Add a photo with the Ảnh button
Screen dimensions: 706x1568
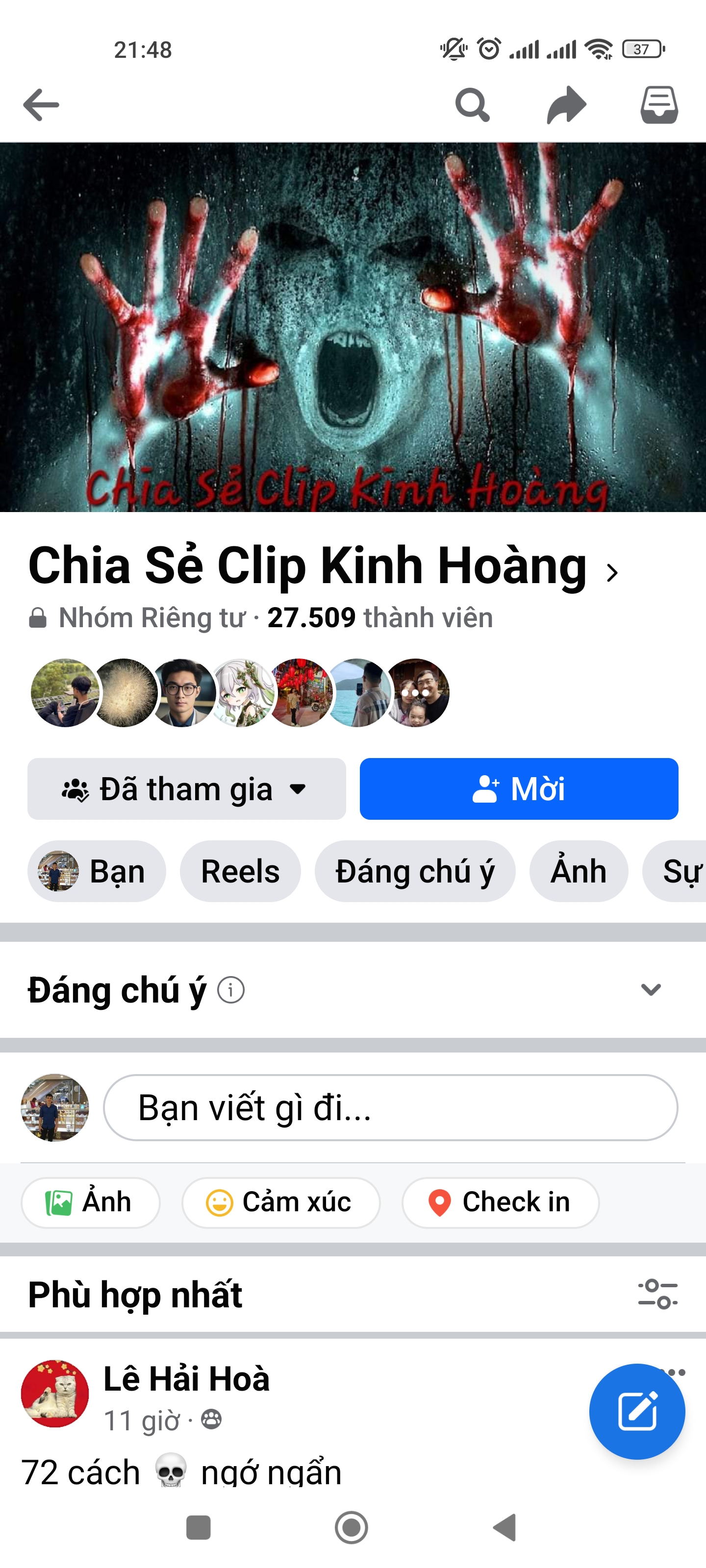90,1202
